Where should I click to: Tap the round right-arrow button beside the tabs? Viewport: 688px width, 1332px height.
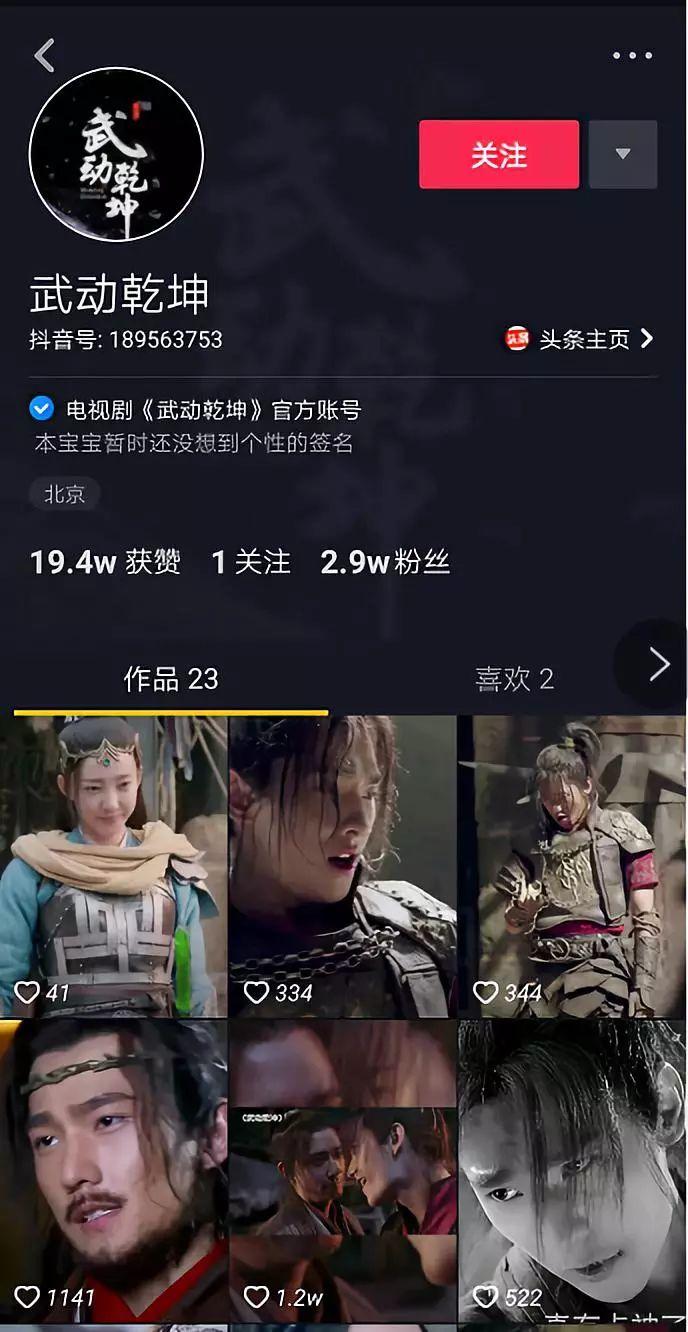tap(653, 664)
